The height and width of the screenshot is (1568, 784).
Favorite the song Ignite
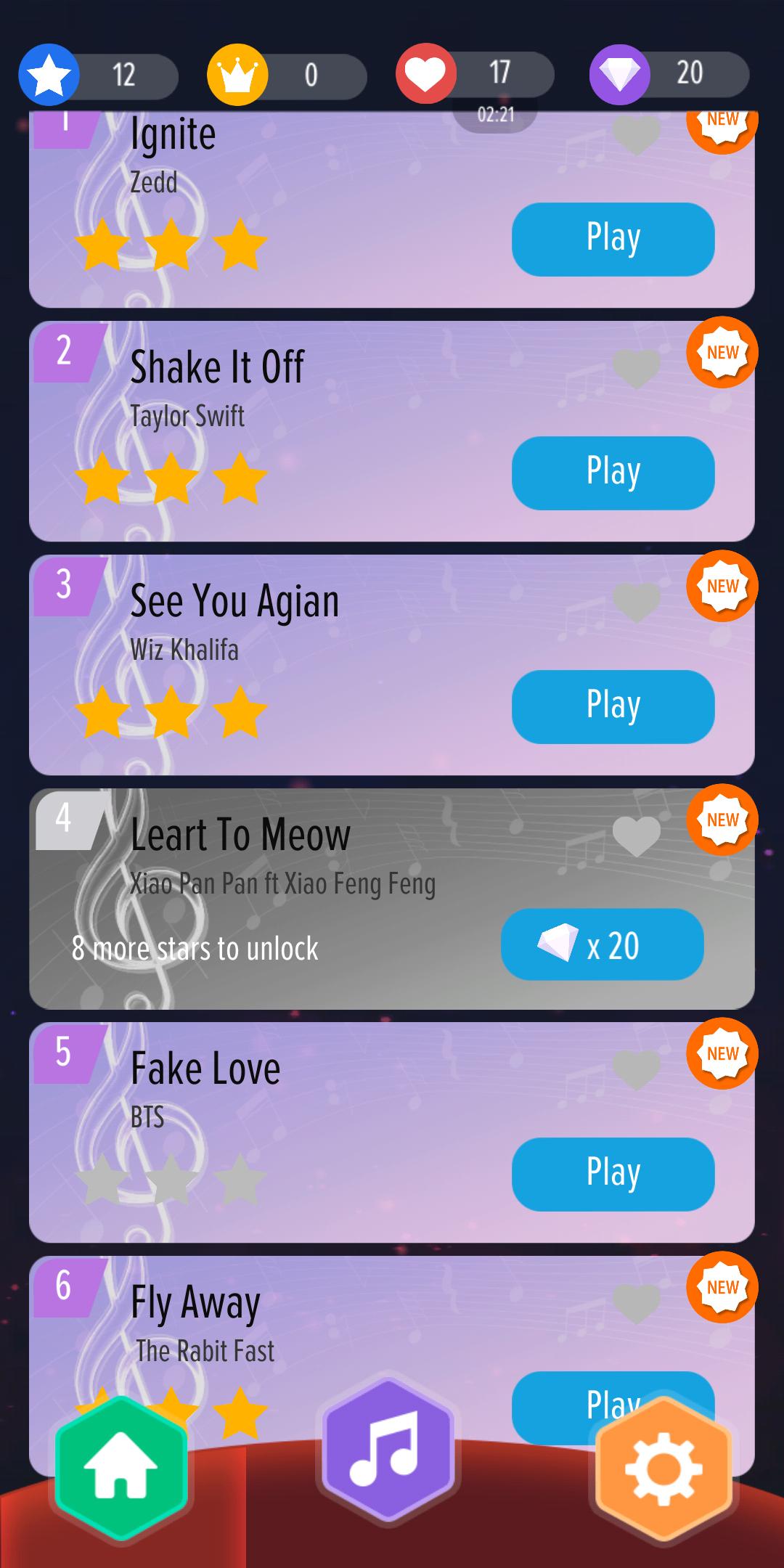click(x=636, y=136)
